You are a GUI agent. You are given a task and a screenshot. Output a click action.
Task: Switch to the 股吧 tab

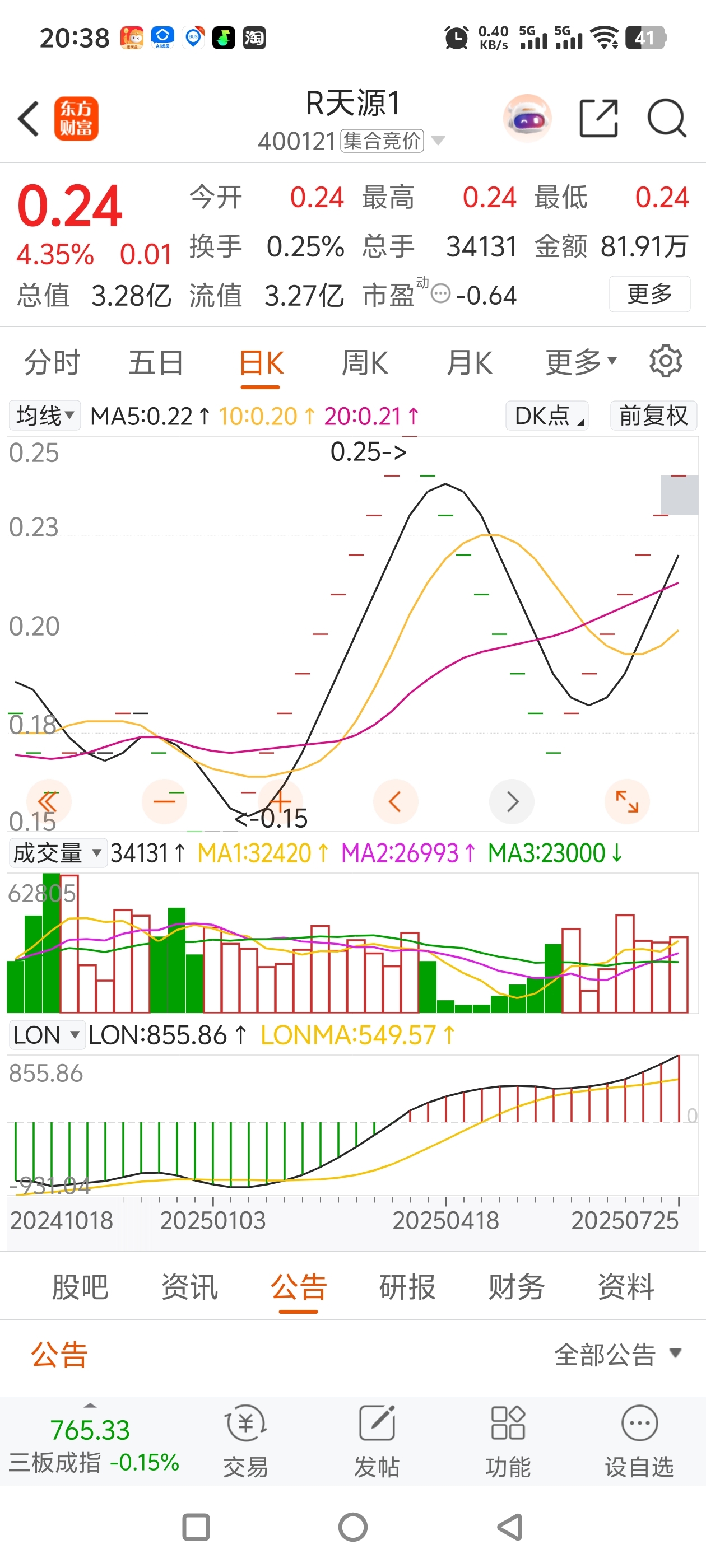(x=81, y=1287)
